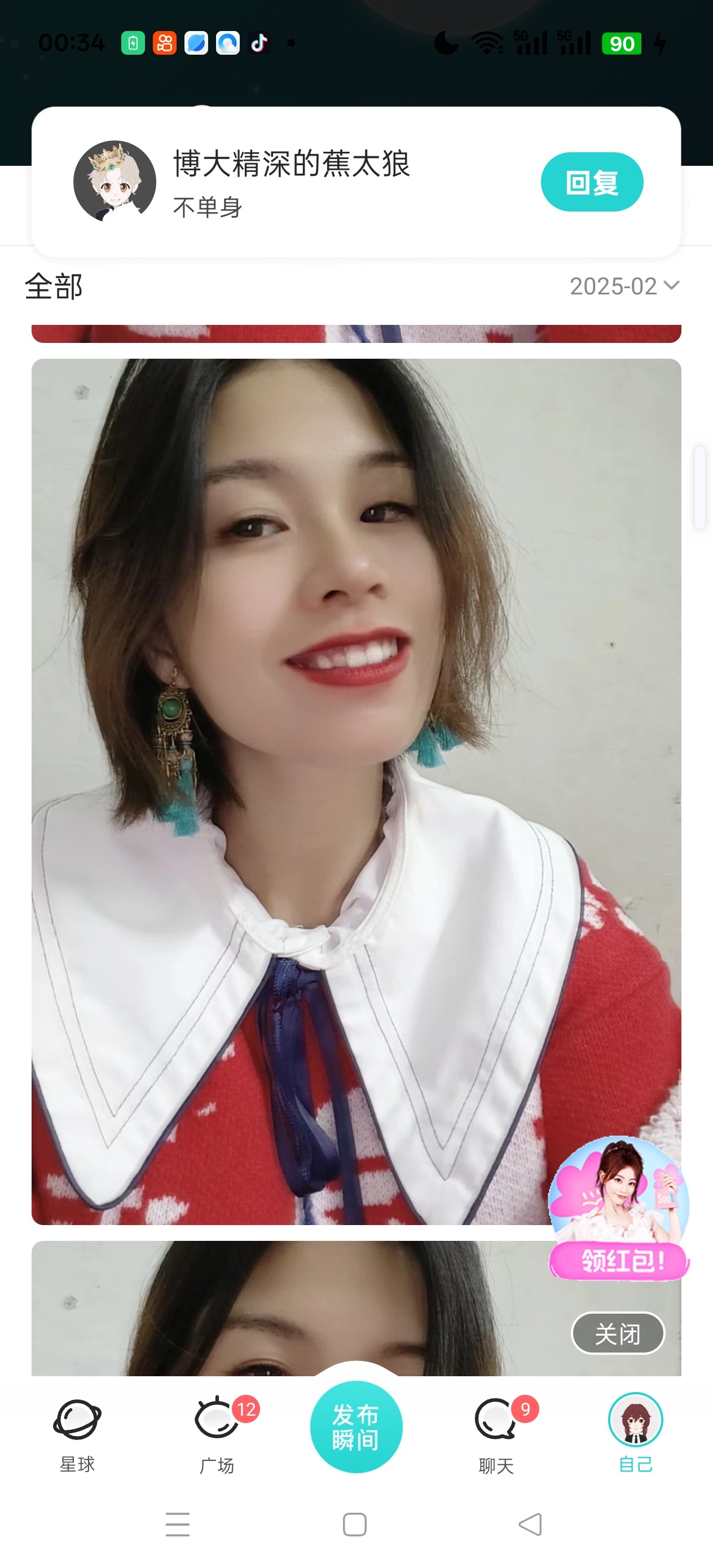Tap the 回复 reply button
713x1568 pixels.
591,182
